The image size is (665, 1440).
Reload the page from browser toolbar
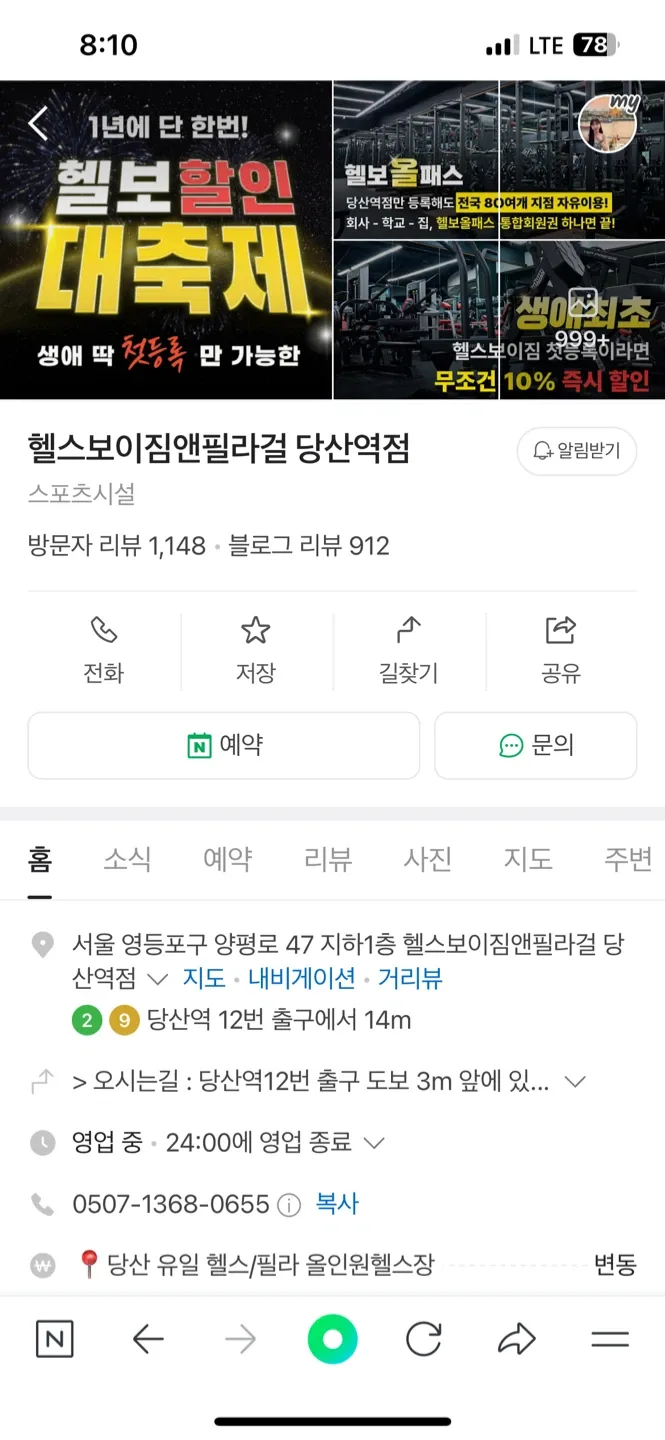click(424, 1340)
